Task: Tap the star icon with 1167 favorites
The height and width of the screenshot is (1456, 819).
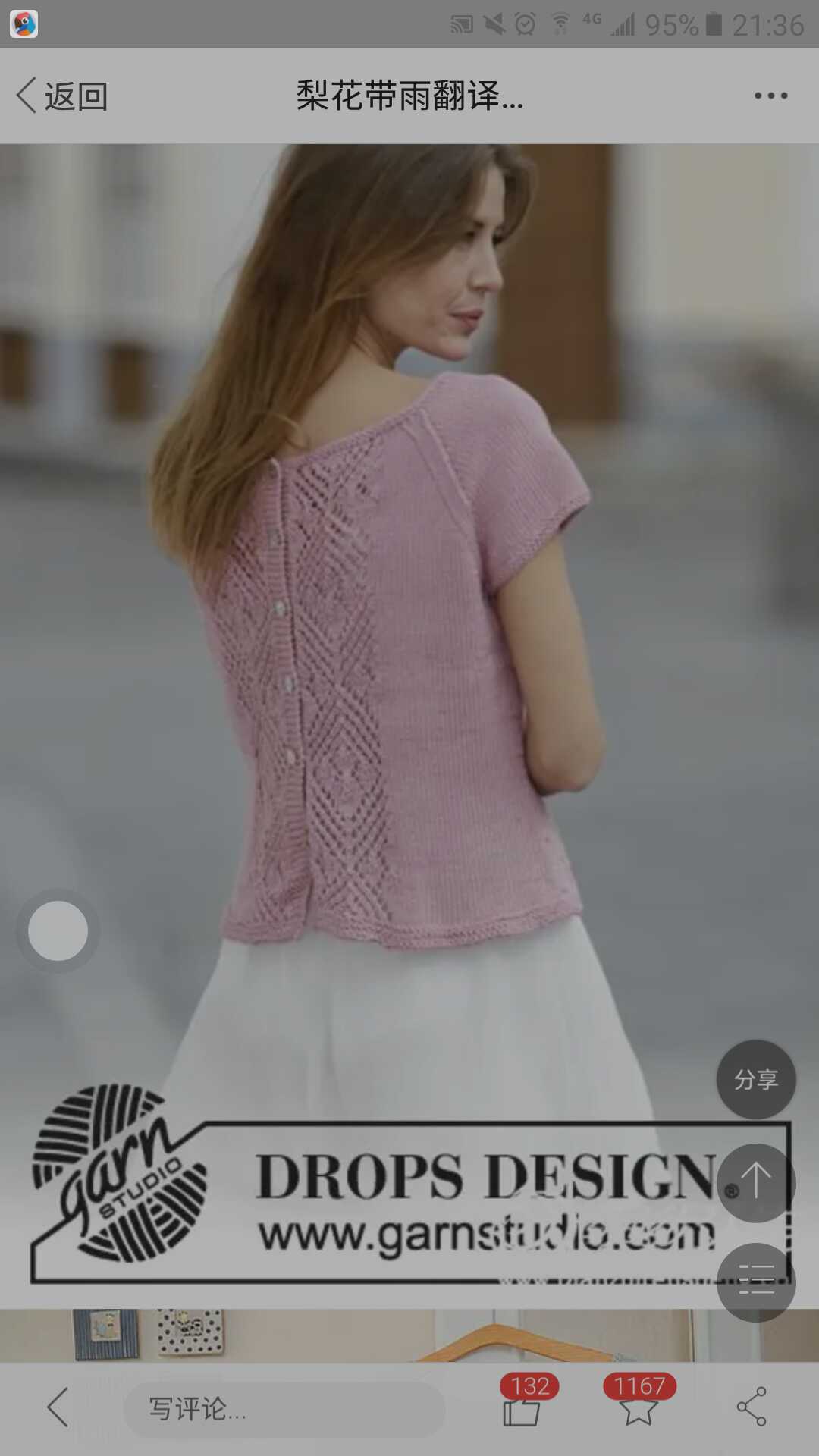Action: (639, 1409)
